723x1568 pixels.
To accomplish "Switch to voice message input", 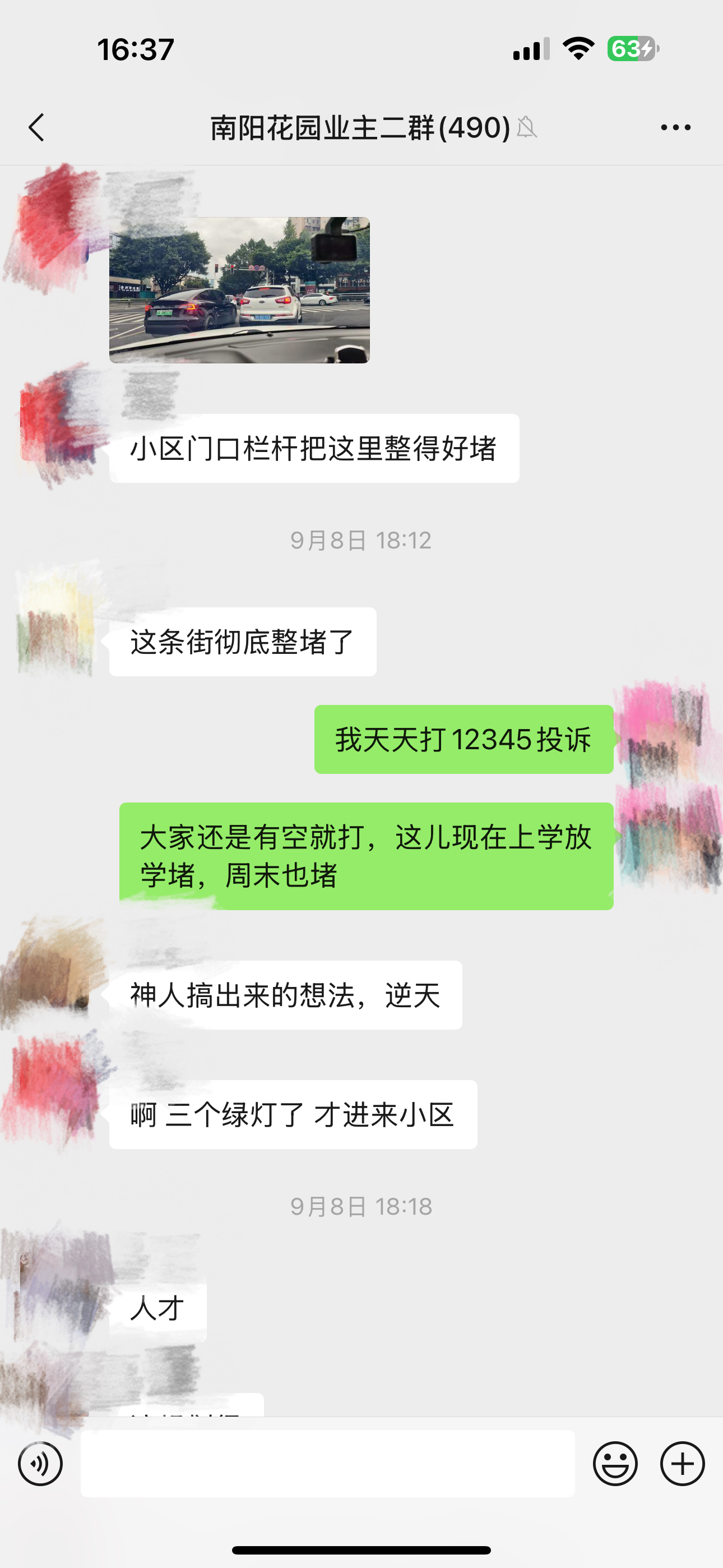I will point(40,1463).
